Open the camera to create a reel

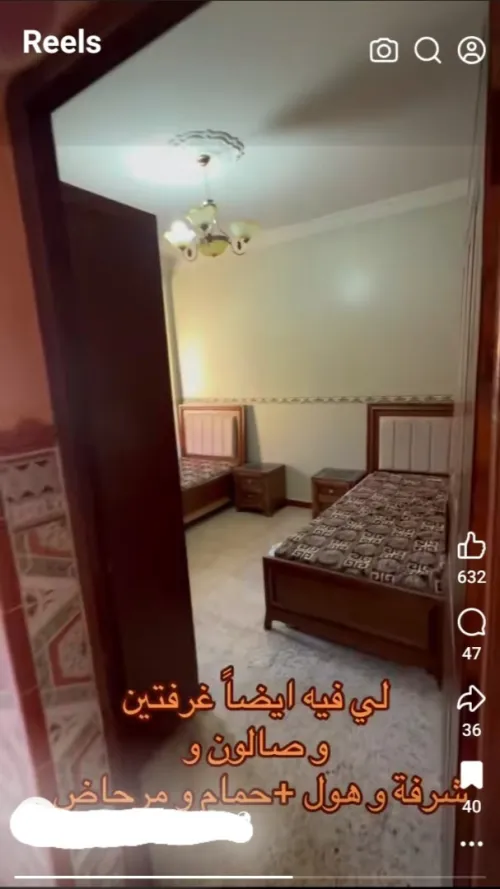[384, 50]
